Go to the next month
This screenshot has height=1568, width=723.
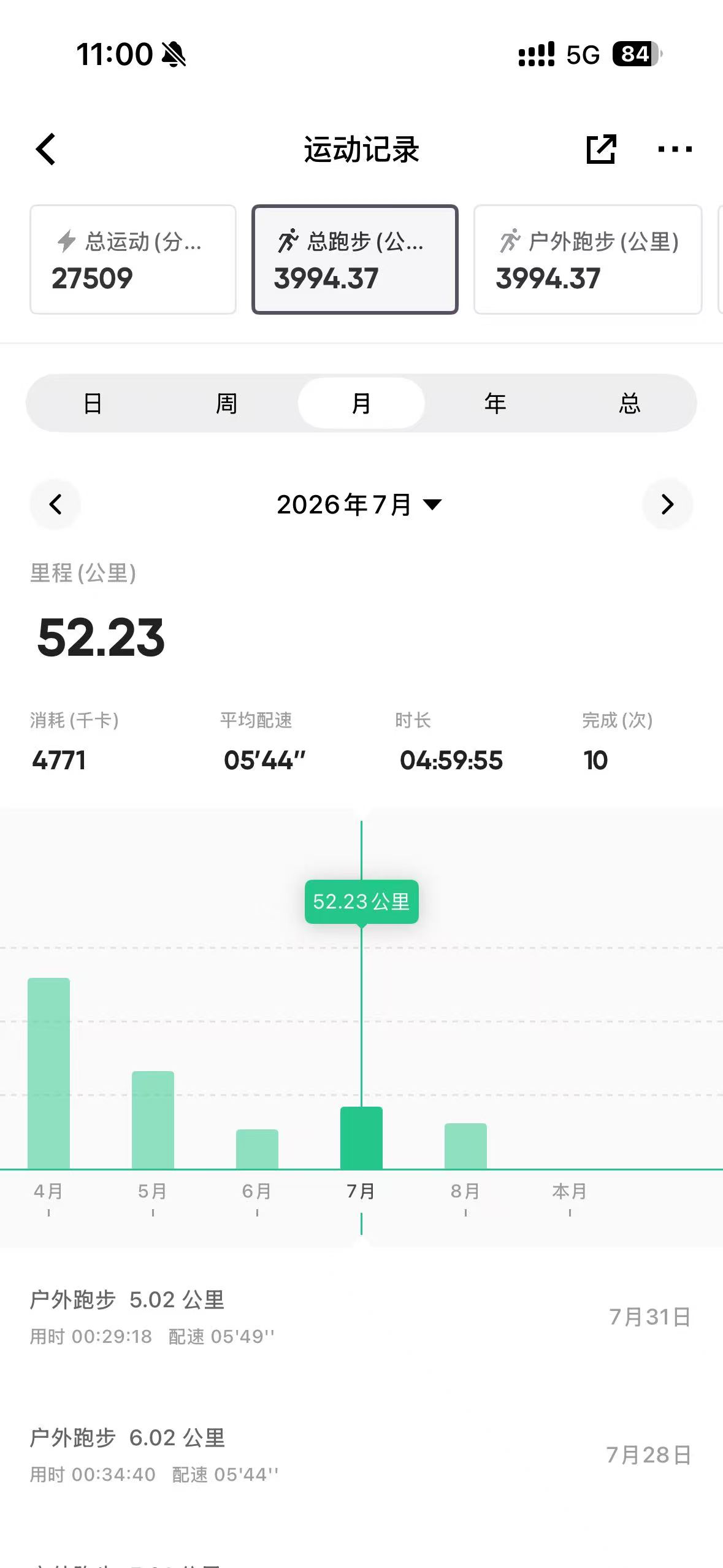coord(667,504)
